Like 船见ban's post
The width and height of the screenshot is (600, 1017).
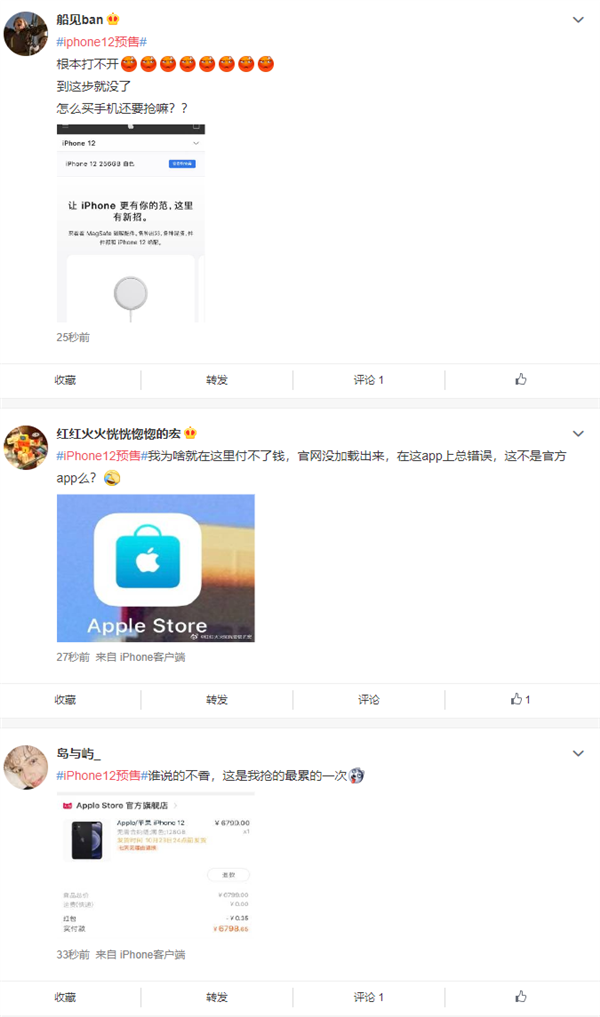click(521, 380)
